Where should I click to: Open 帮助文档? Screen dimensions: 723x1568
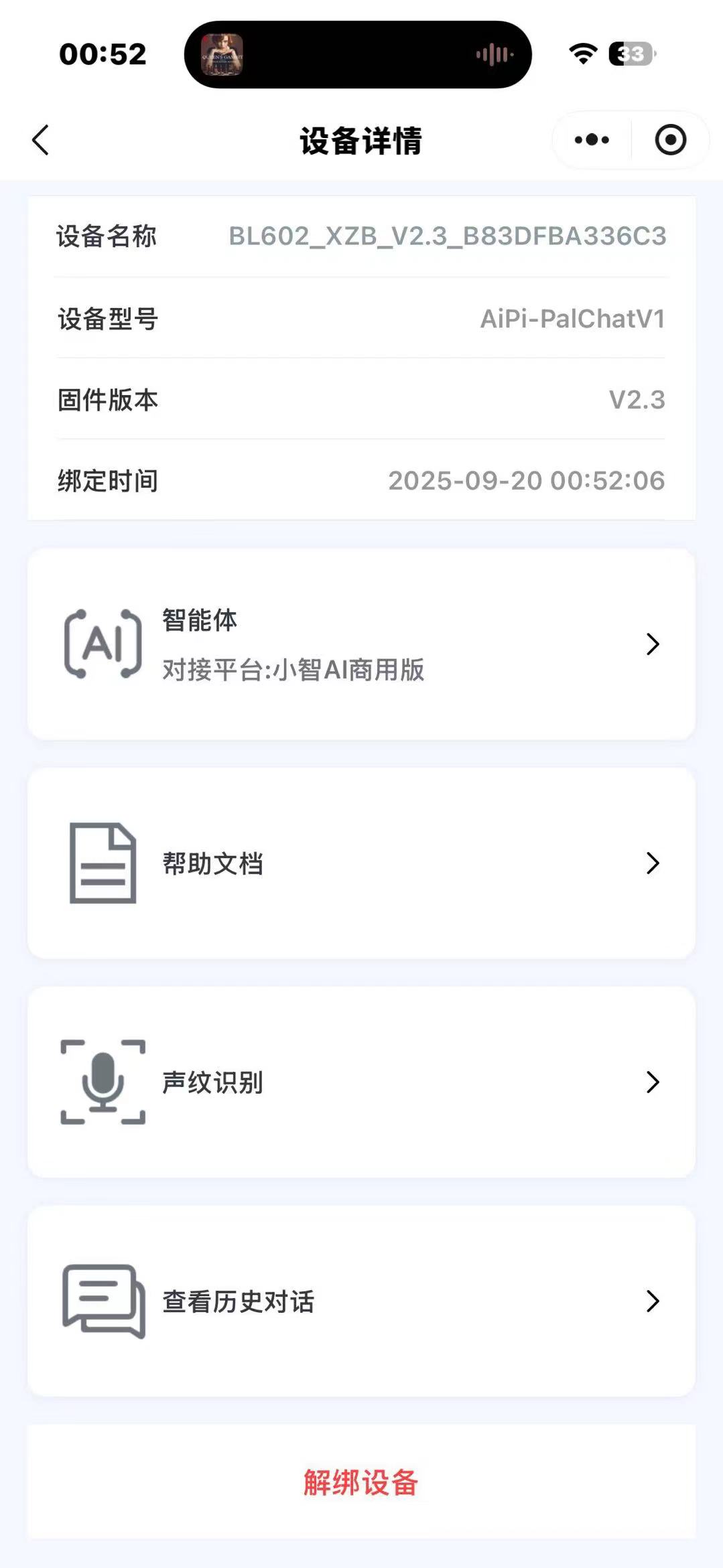(360, 863)
